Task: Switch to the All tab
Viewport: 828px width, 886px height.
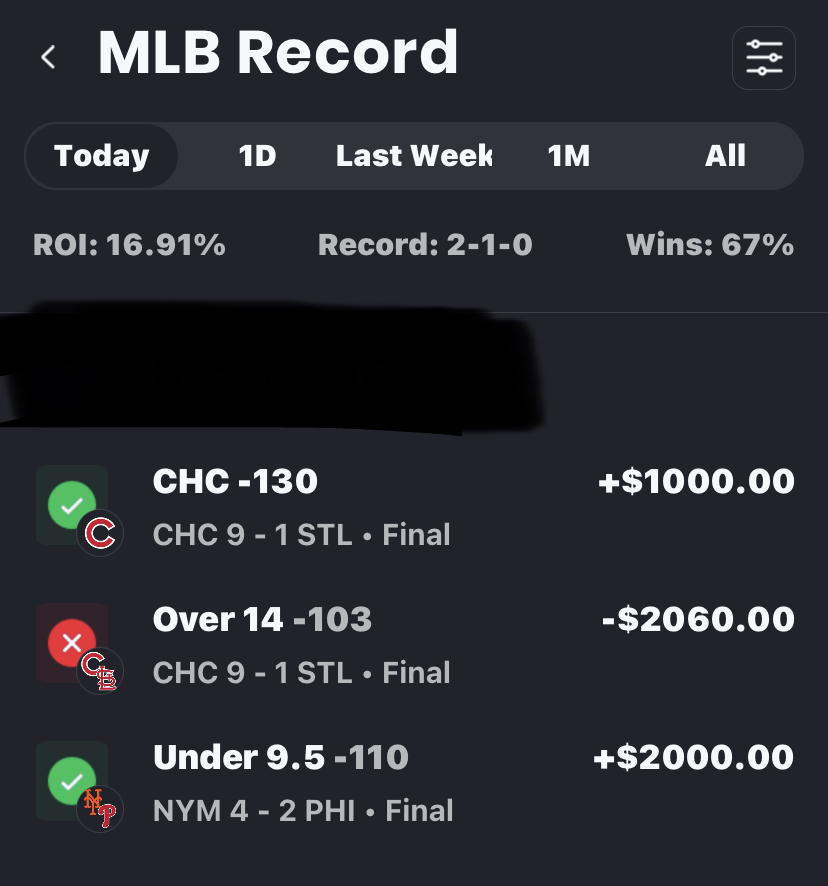Action: pos(725,156)
